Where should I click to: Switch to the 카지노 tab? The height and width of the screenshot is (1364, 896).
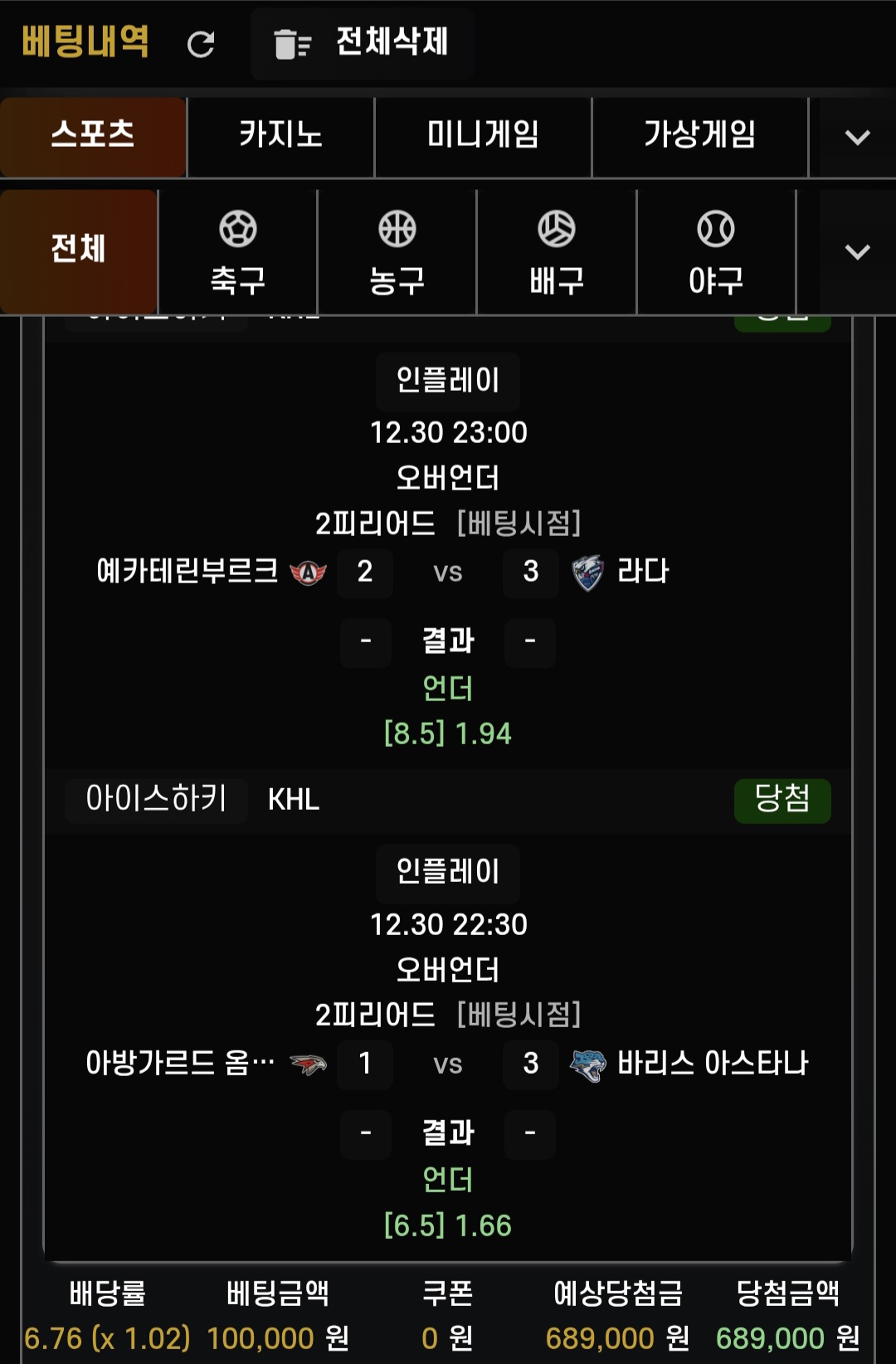[280, 136]
